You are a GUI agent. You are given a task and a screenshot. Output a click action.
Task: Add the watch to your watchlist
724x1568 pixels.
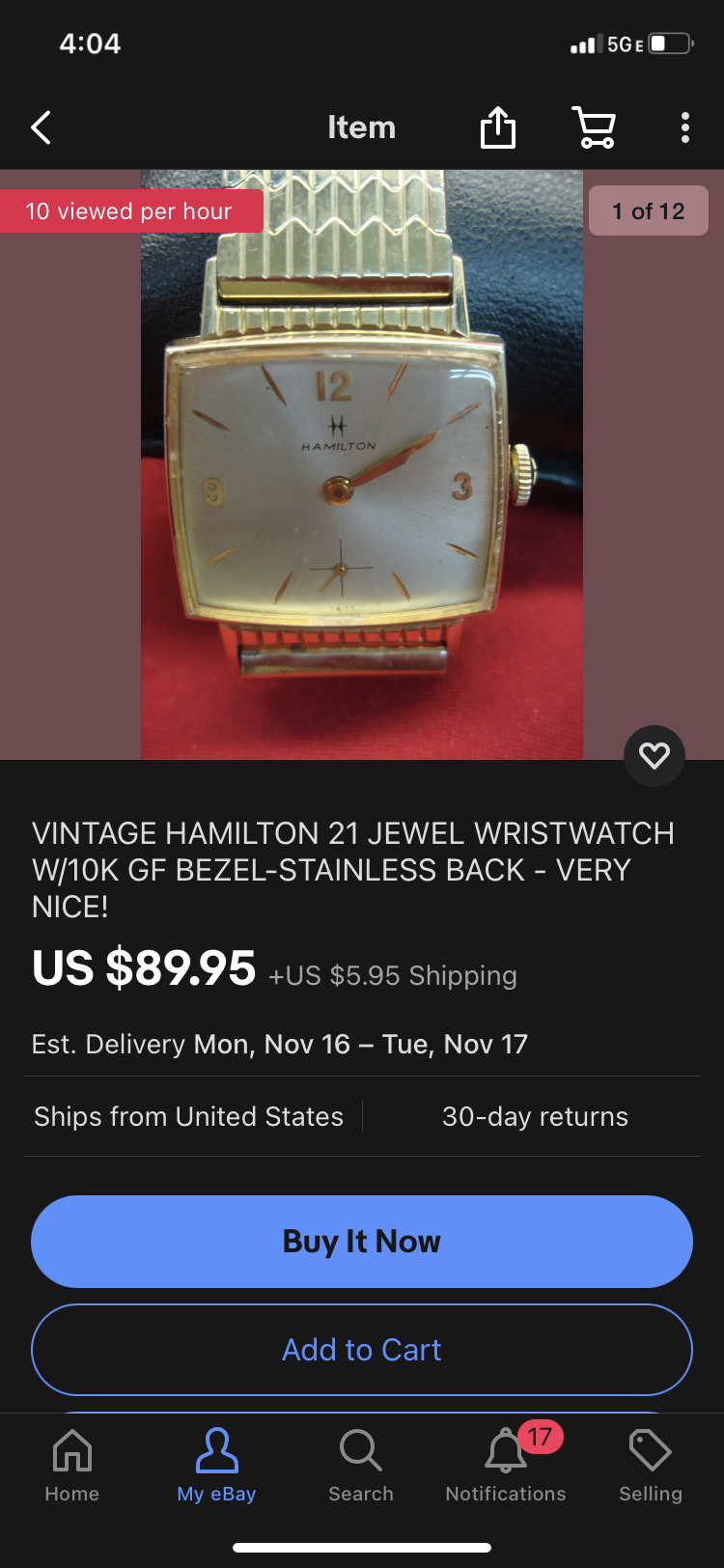[654, 755]
